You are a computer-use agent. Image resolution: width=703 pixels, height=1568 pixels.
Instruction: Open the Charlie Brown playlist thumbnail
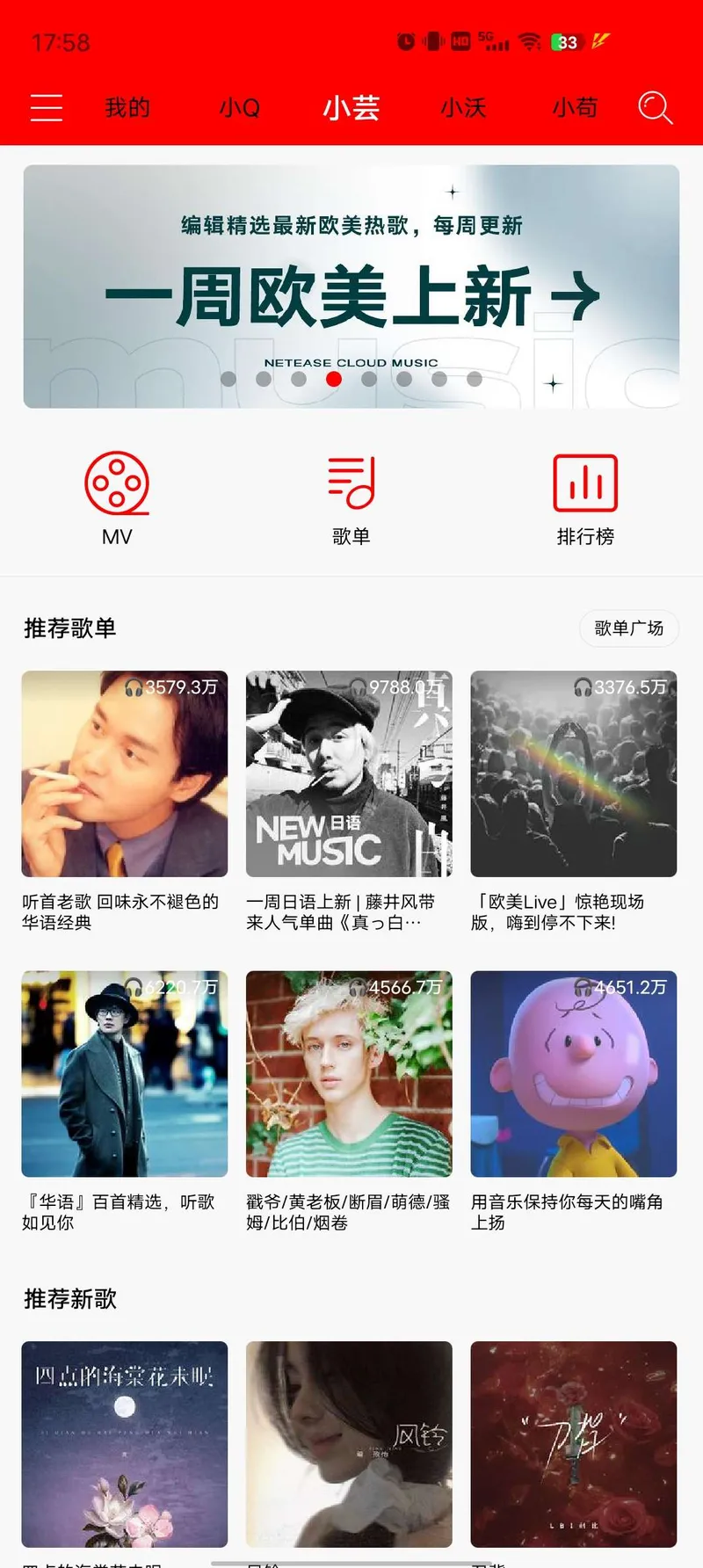[x=573, y=1074]
